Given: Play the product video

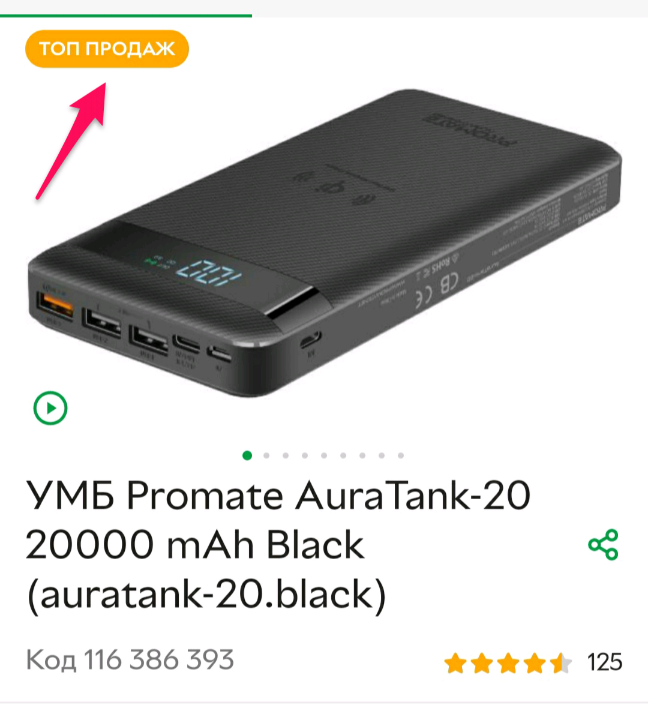Looking at the screenshot, I should coord(50,407).
